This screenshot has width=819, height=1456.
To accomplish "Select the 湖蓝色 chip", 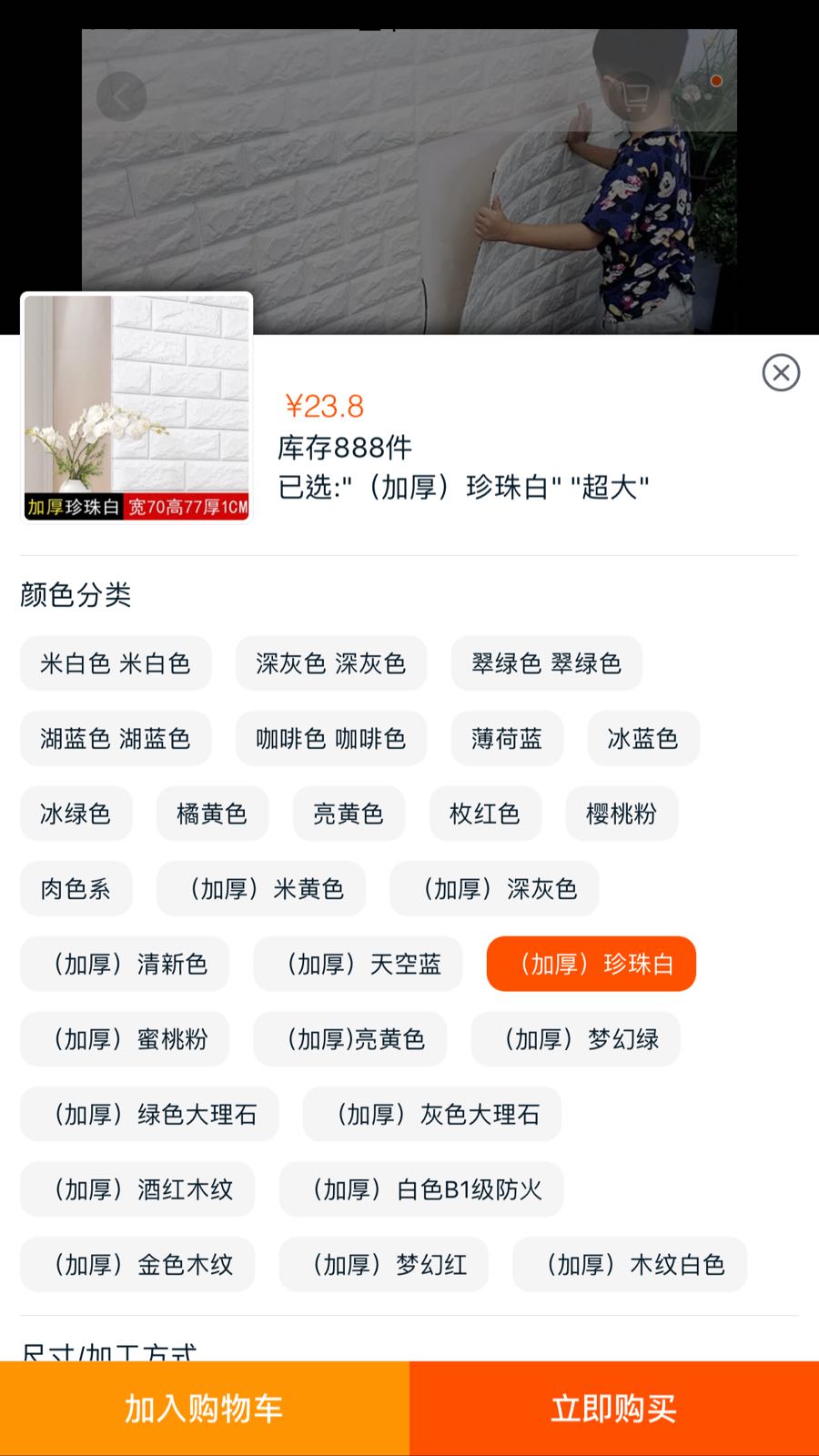I will pos(116,738).
